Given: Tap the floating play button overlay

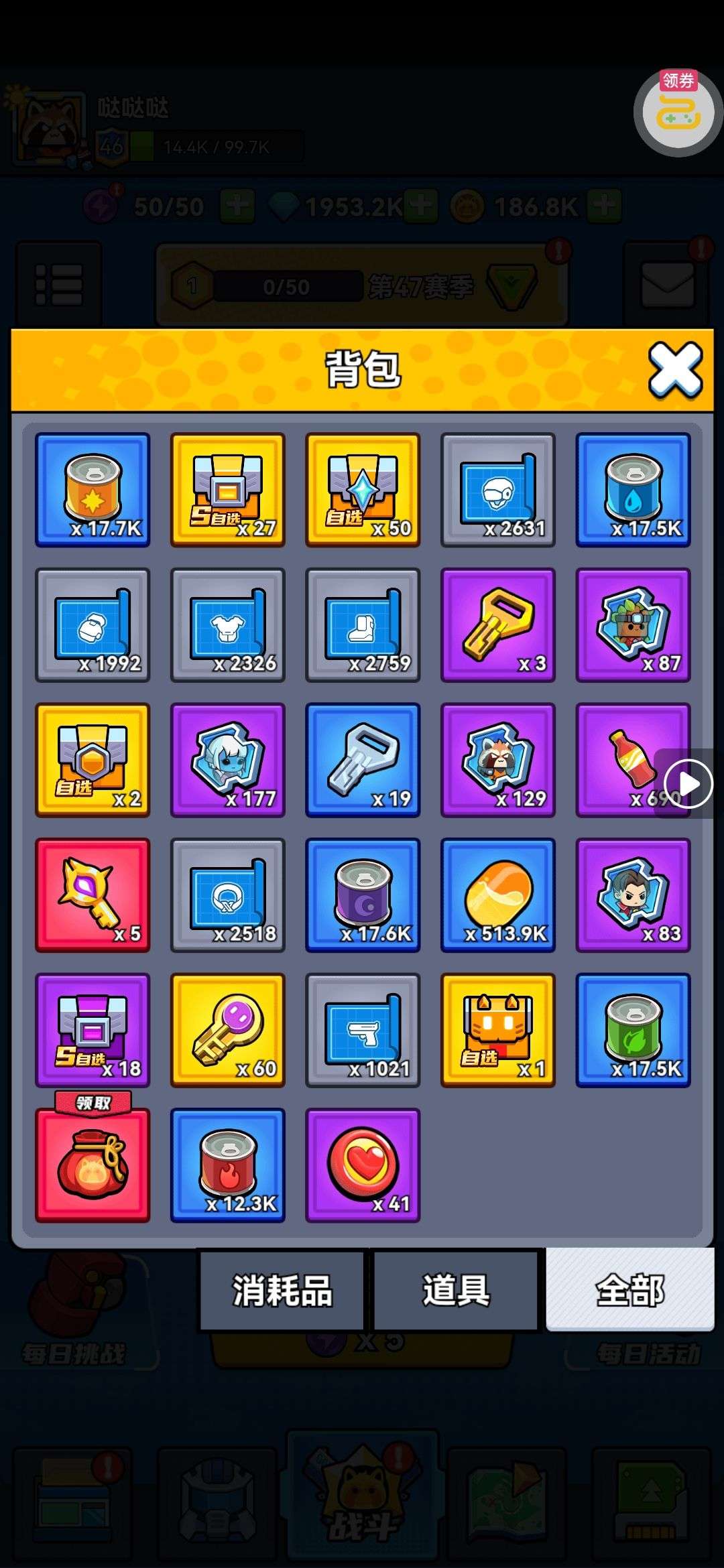Looking at the screenshot, I should tap(688, 783).
